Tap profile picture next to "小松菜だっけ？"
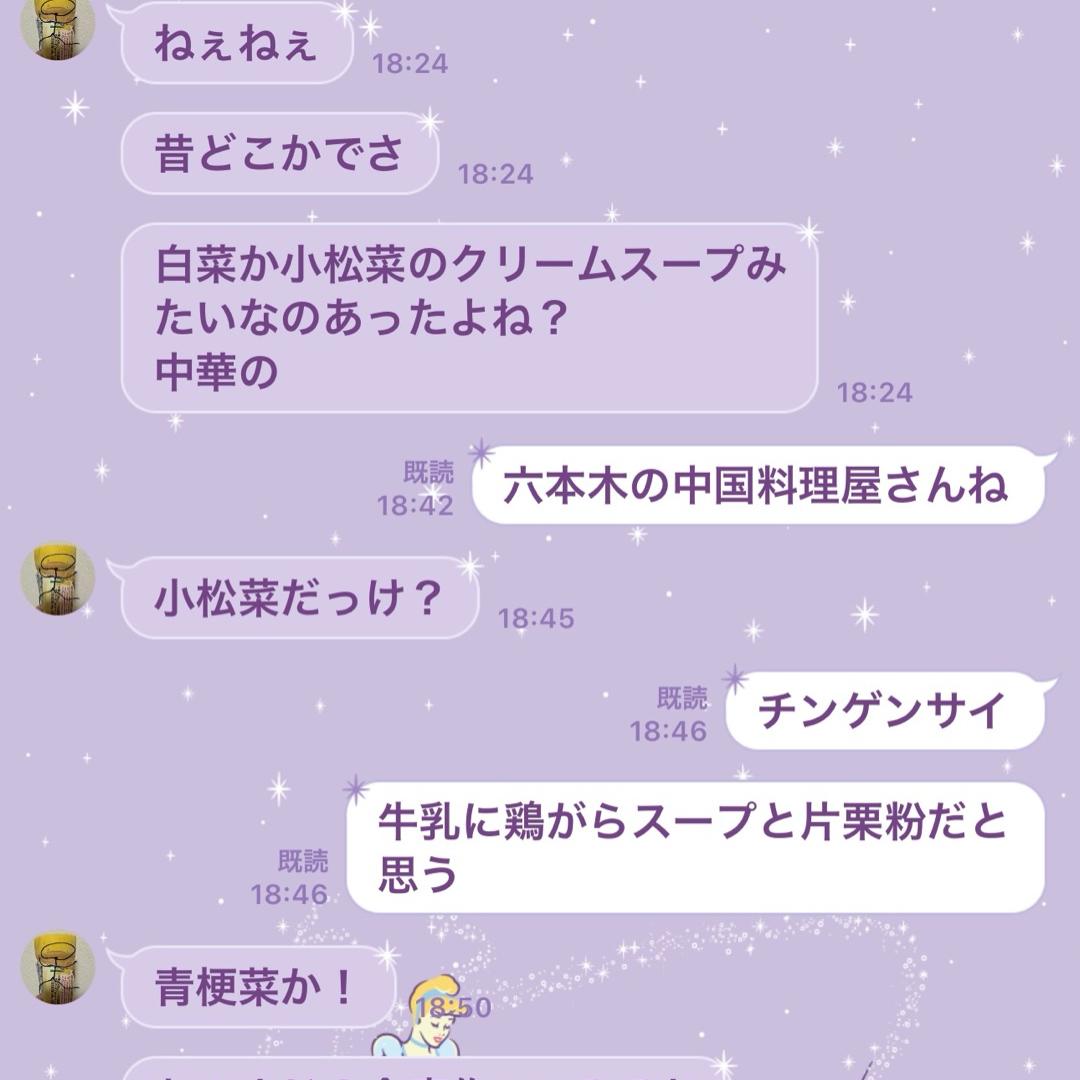 click(58, 579)
